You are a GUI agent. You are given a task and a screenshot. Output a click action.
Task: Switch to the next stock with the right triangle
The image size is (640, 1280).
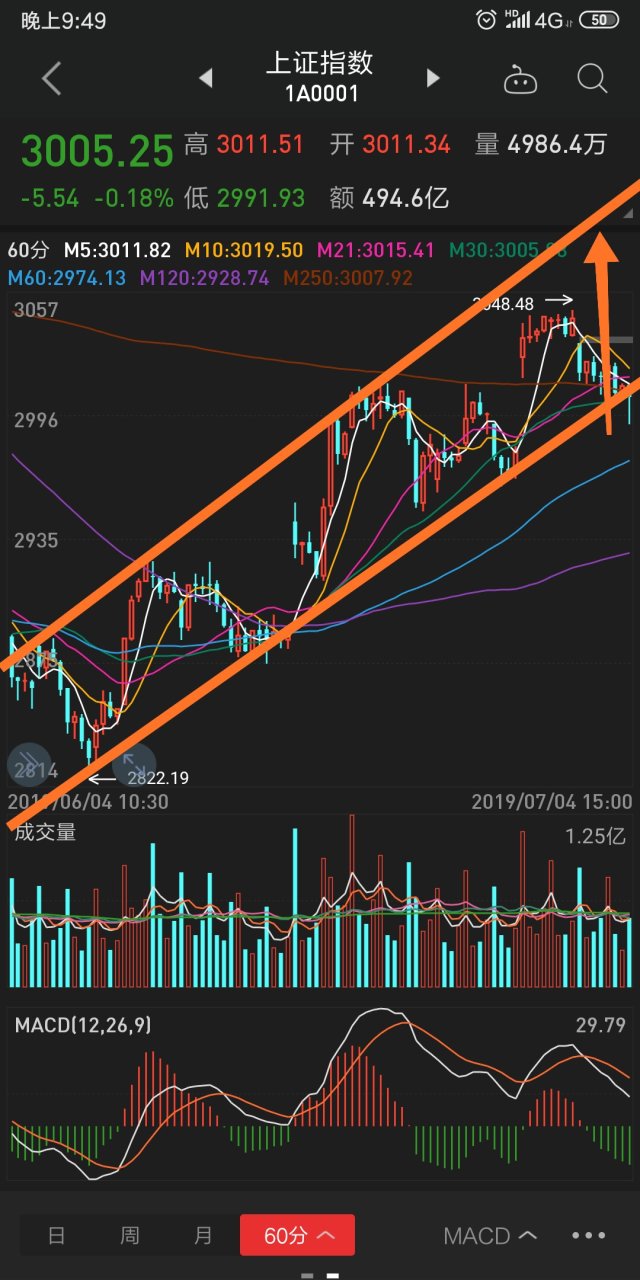pyautogui.click(x=433, y=78)
